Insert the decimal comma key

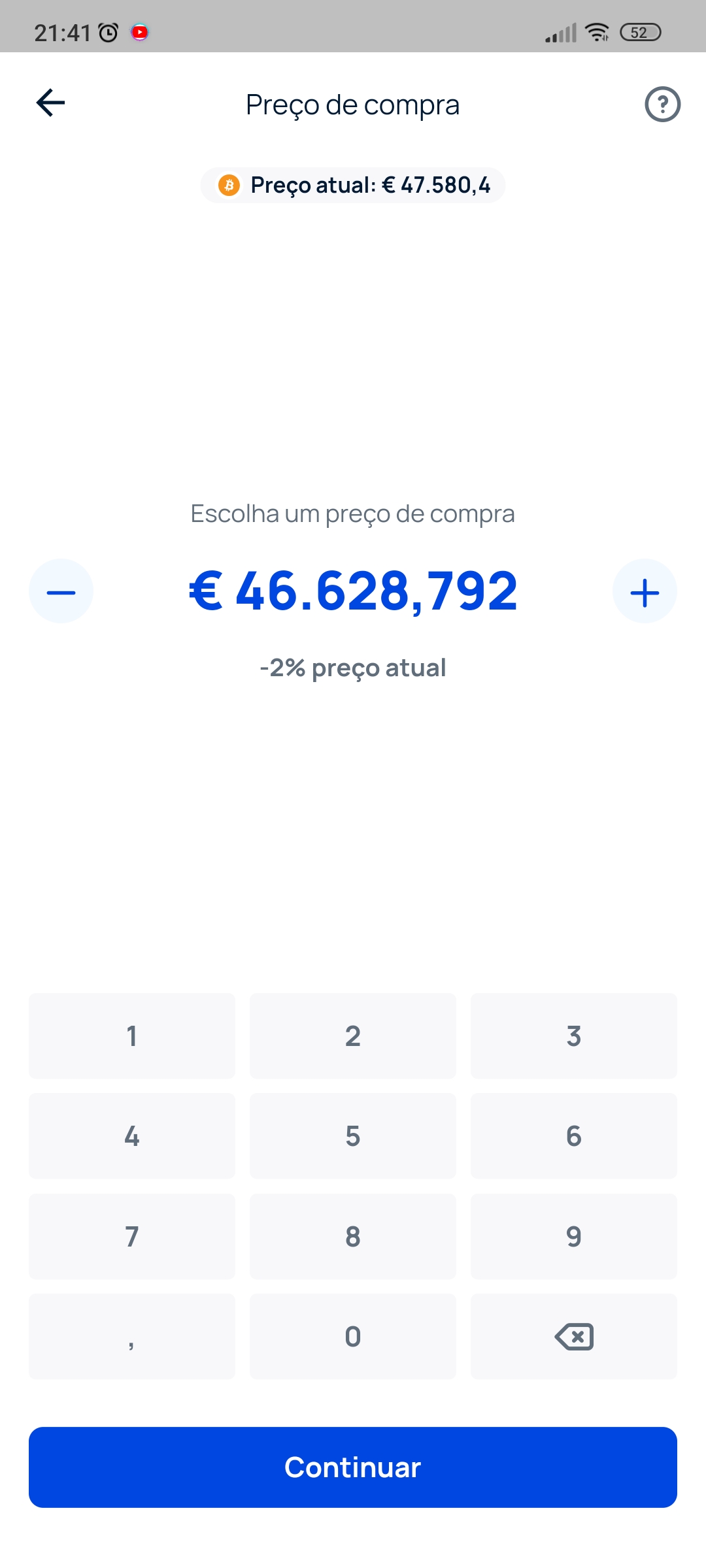pyautogui.click(x=132, y=1337)
